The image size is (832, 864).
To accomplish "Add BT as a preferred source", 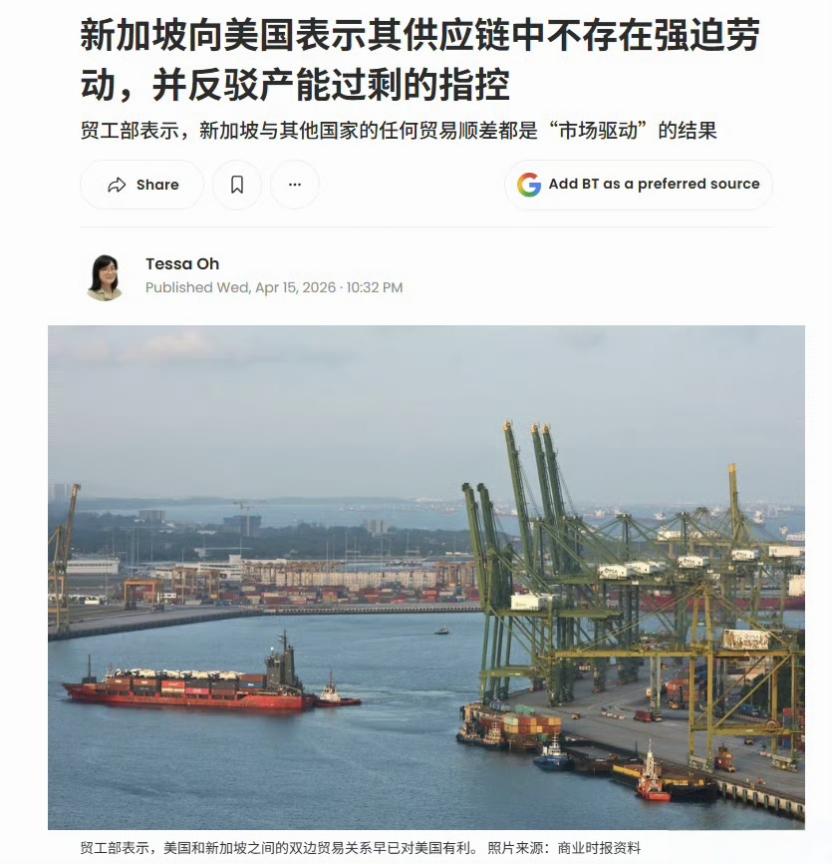I will pyautogui.click(x=637, y=184).
